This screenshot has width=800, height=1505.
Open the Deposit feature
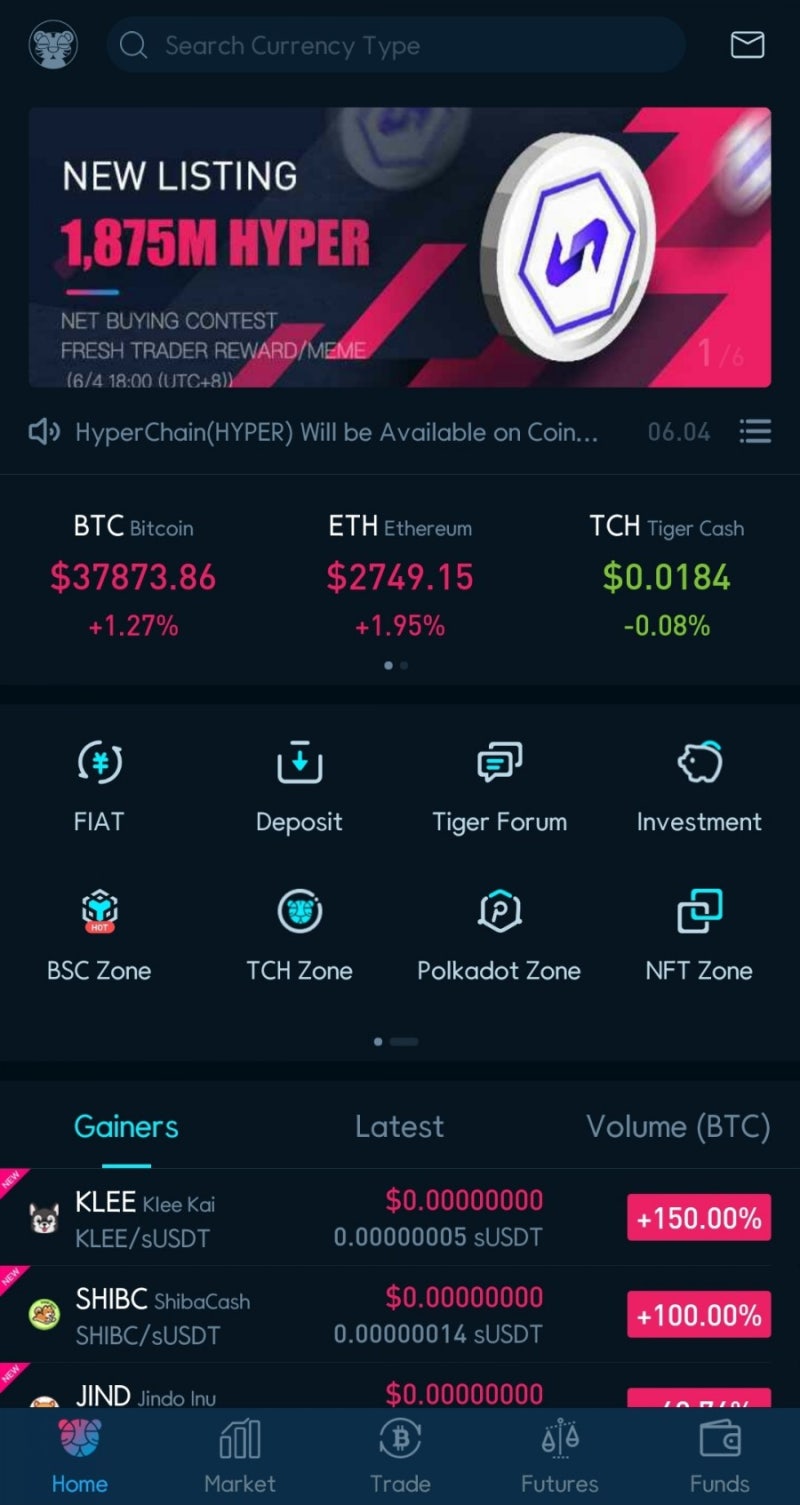click(x=299, y=784)
